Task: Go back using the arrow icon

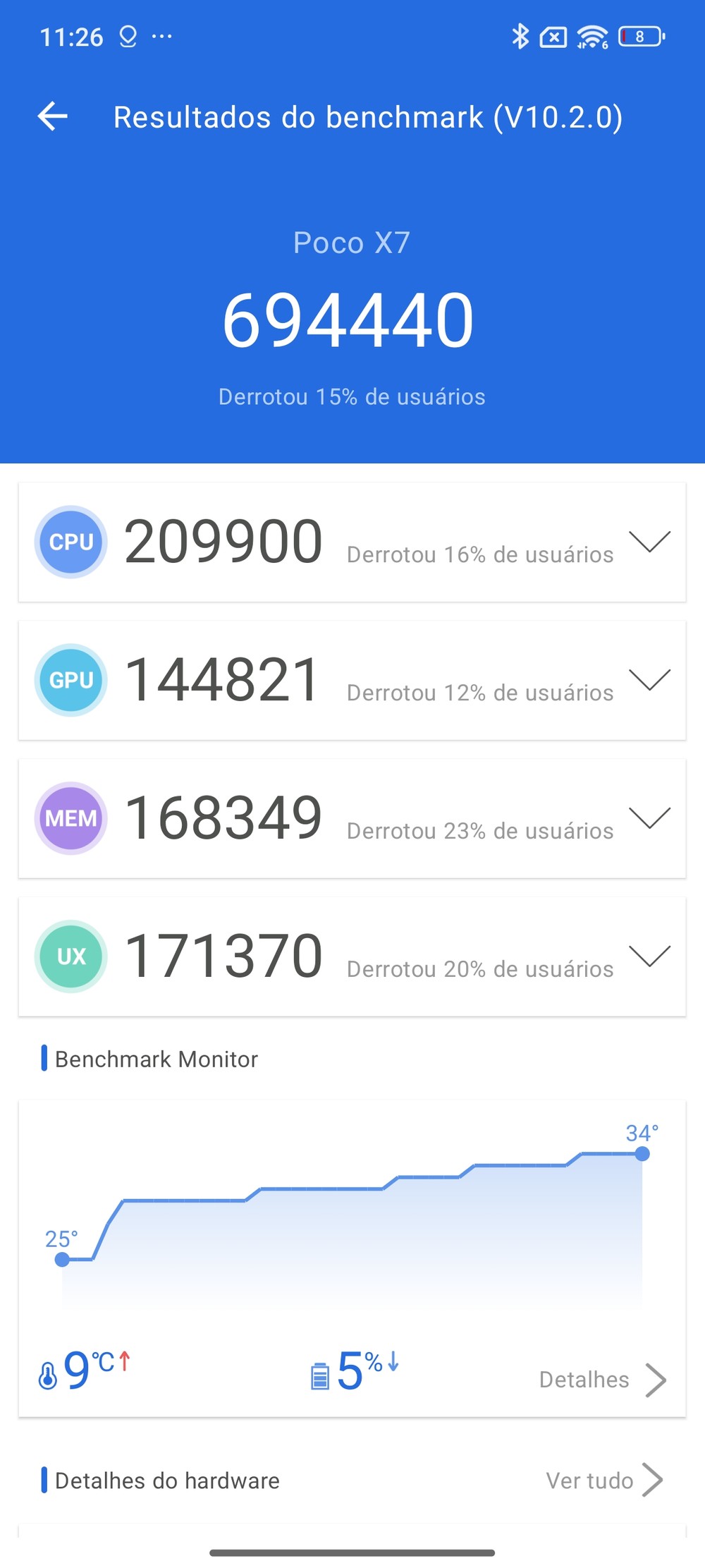Action: 53,116
